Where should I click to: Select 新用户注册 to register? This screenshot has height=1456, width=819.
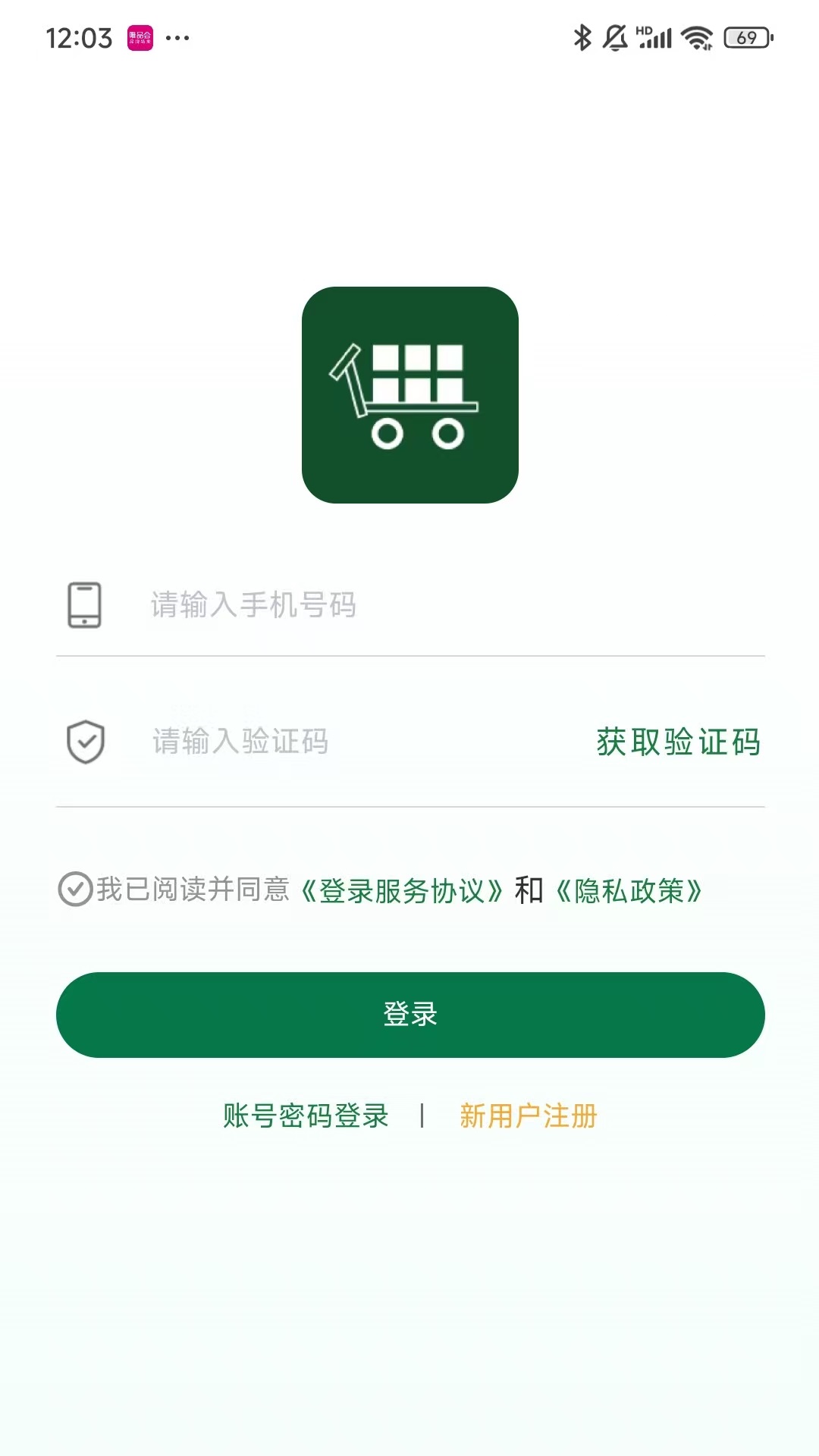click(528, 1116)
